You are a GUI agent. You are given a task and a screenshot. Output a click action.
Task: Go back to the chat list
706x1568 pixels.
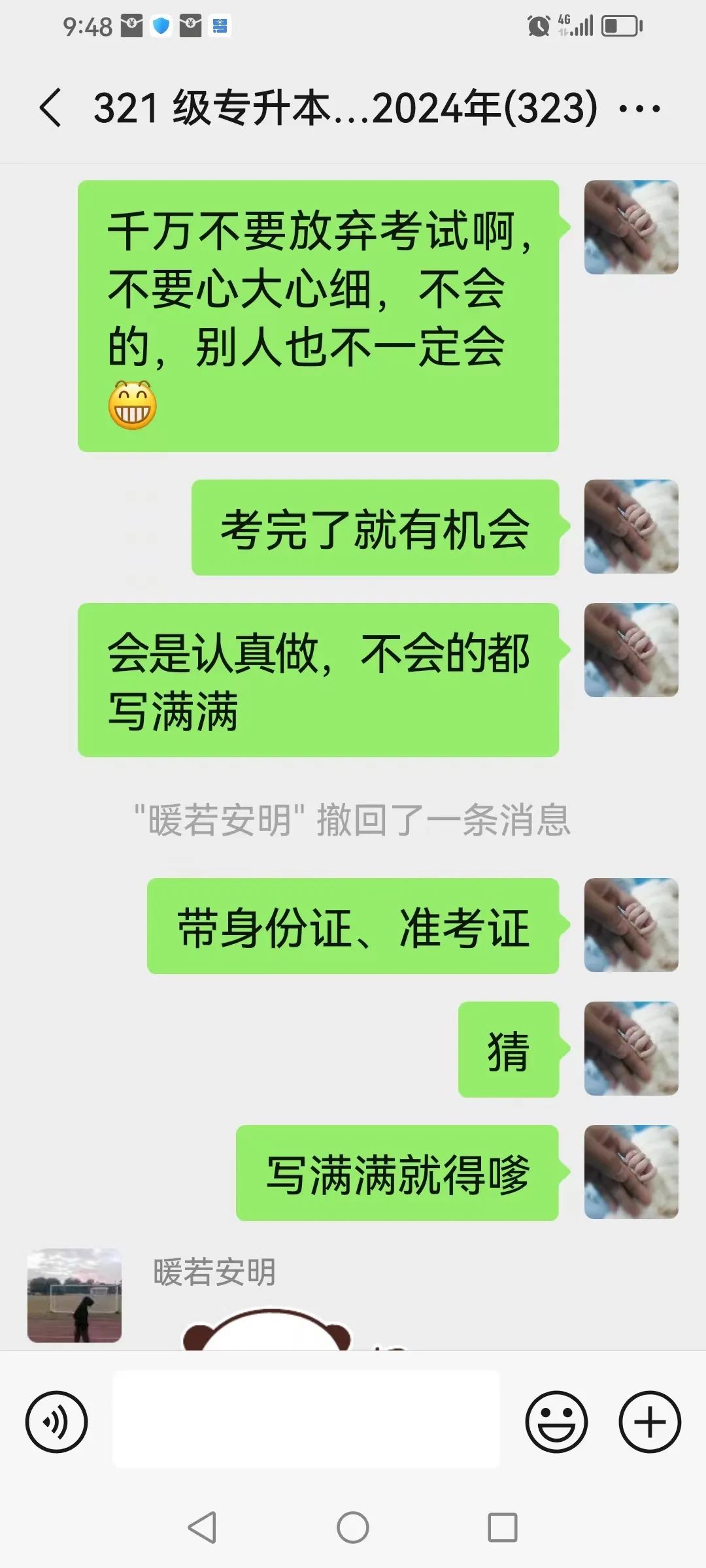click(x=51, y=108)
